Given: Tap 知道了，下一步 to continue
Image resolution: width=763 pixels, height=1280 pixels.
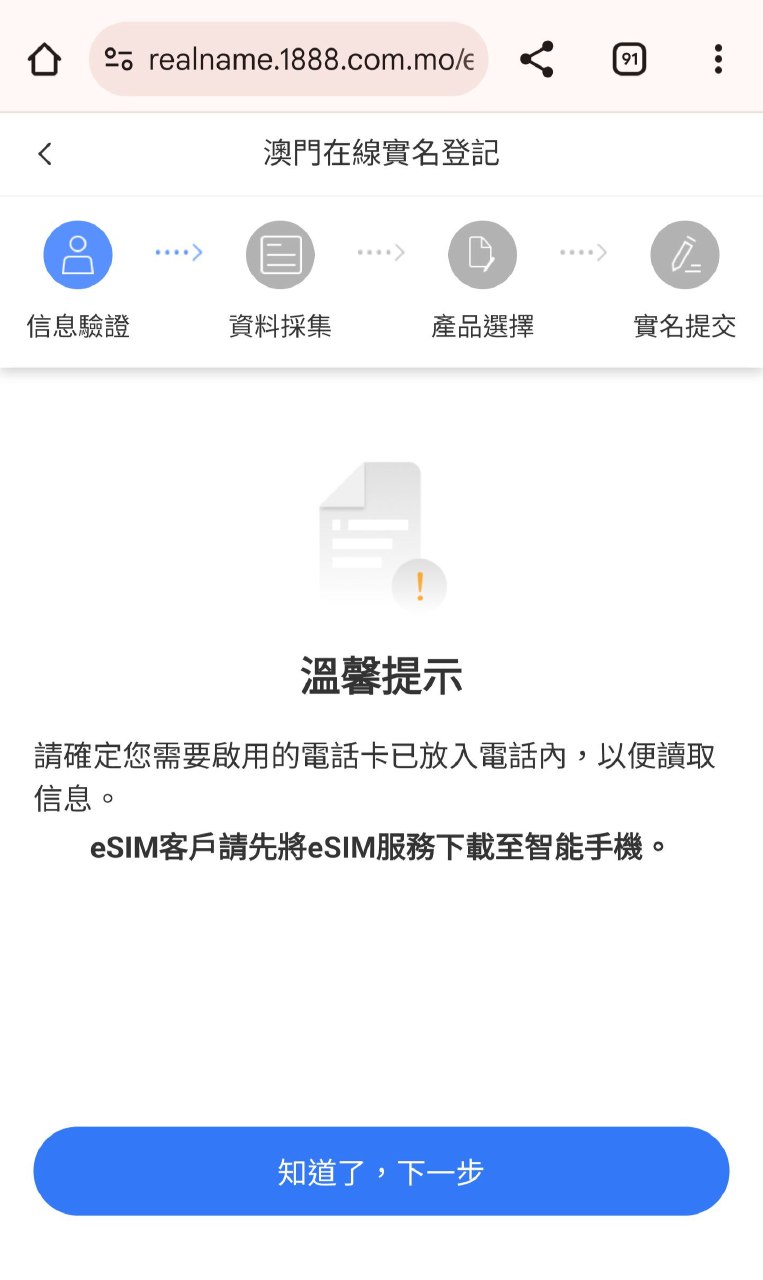Looking at the screenshot, I should 381,1171.
